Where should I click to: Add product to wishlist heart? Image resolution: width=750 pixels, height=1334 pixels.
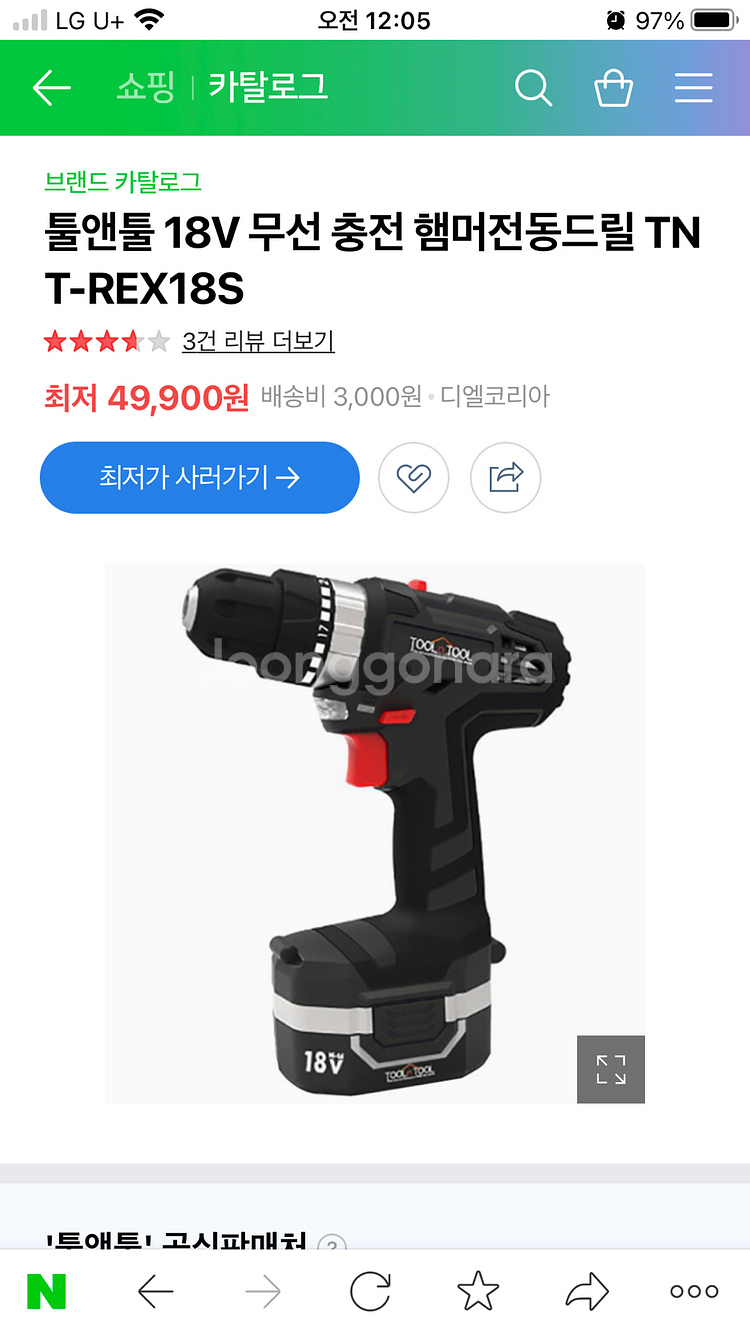pos(413,478)
